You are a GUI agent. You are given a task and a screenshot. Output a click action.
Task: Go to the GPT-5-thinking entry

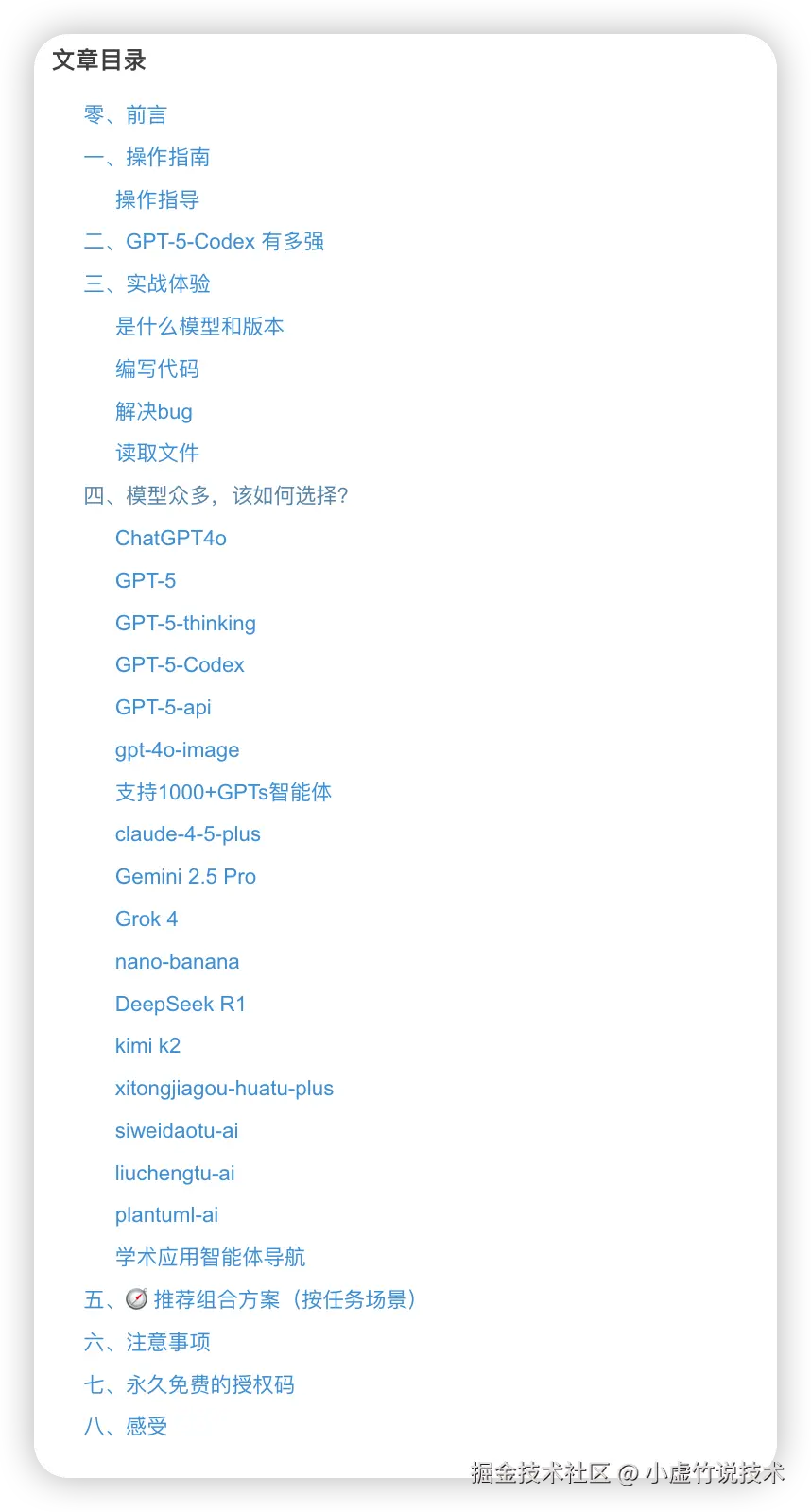(x=185, y=623)
